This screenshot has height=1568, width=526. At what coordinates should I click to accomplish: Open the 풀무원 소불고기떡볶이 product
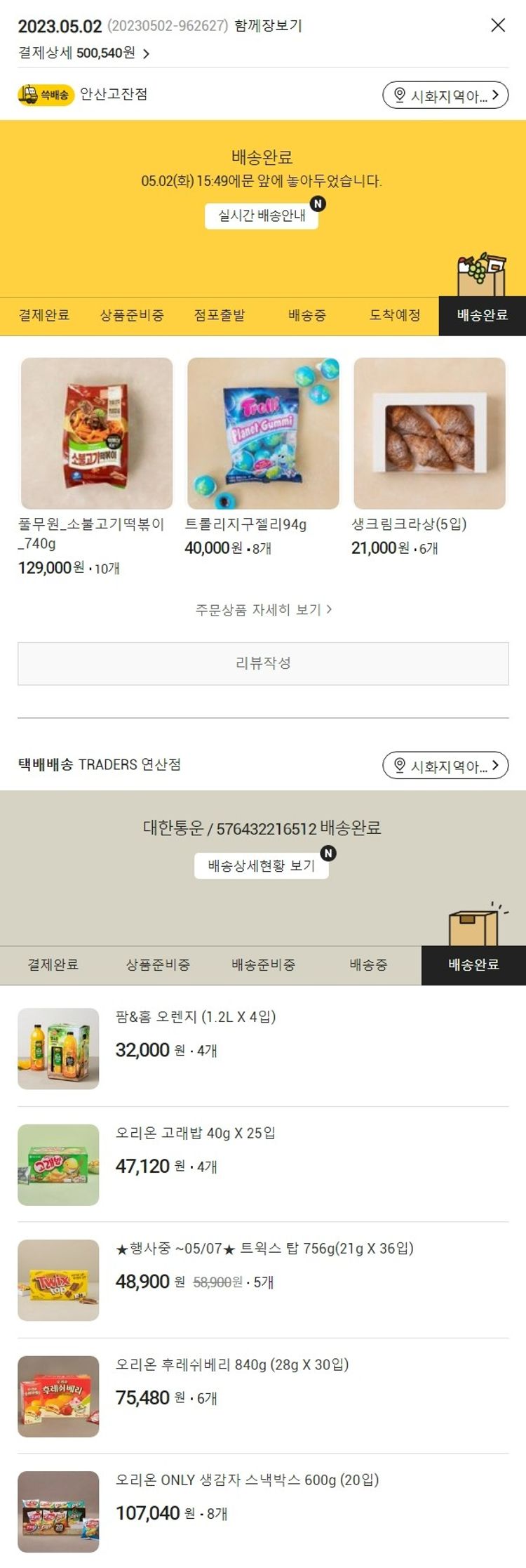coord(97,434)
